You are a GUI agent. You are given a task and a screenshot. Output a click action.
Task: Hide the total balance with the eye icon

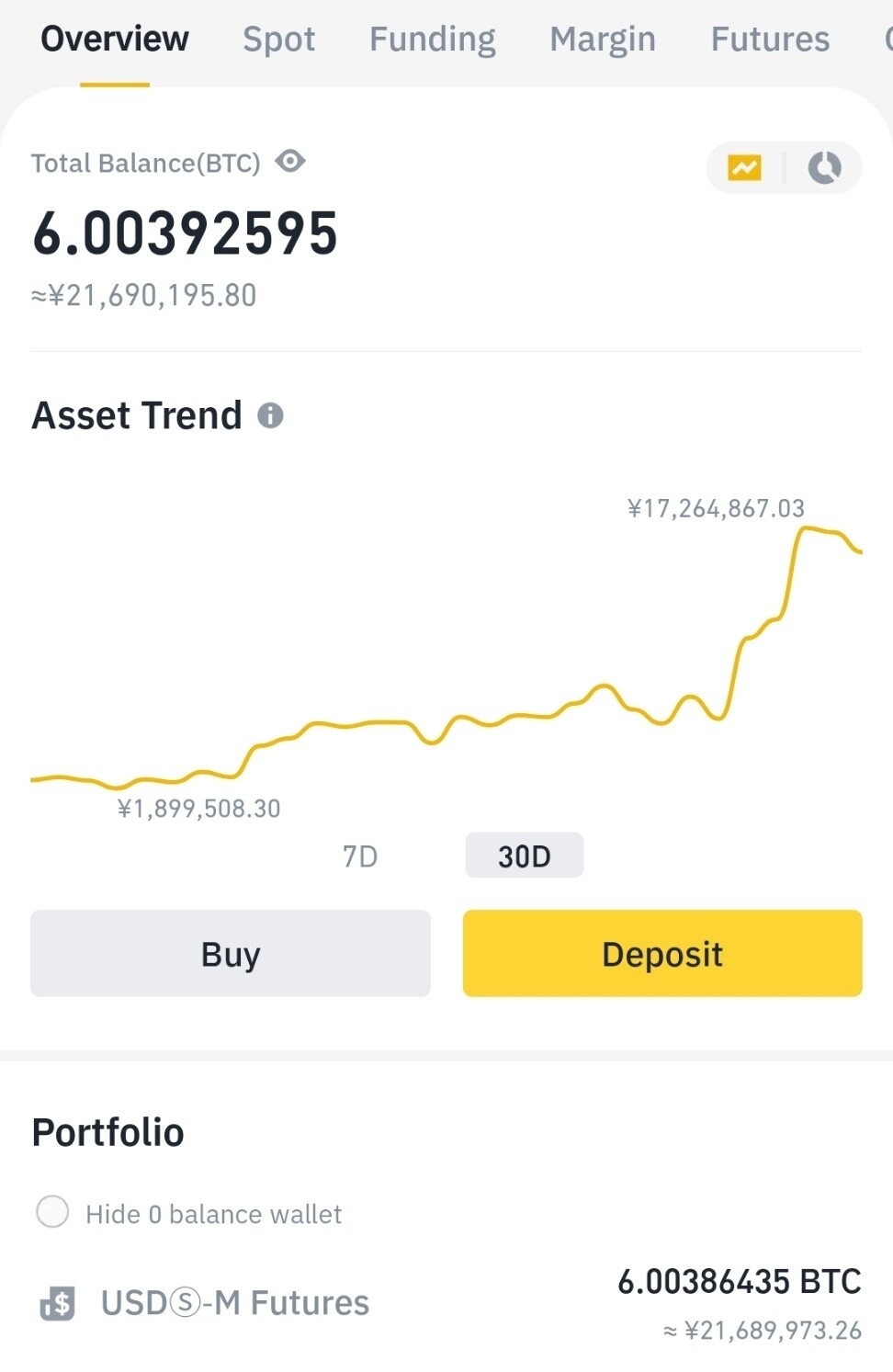click(290, 162)
